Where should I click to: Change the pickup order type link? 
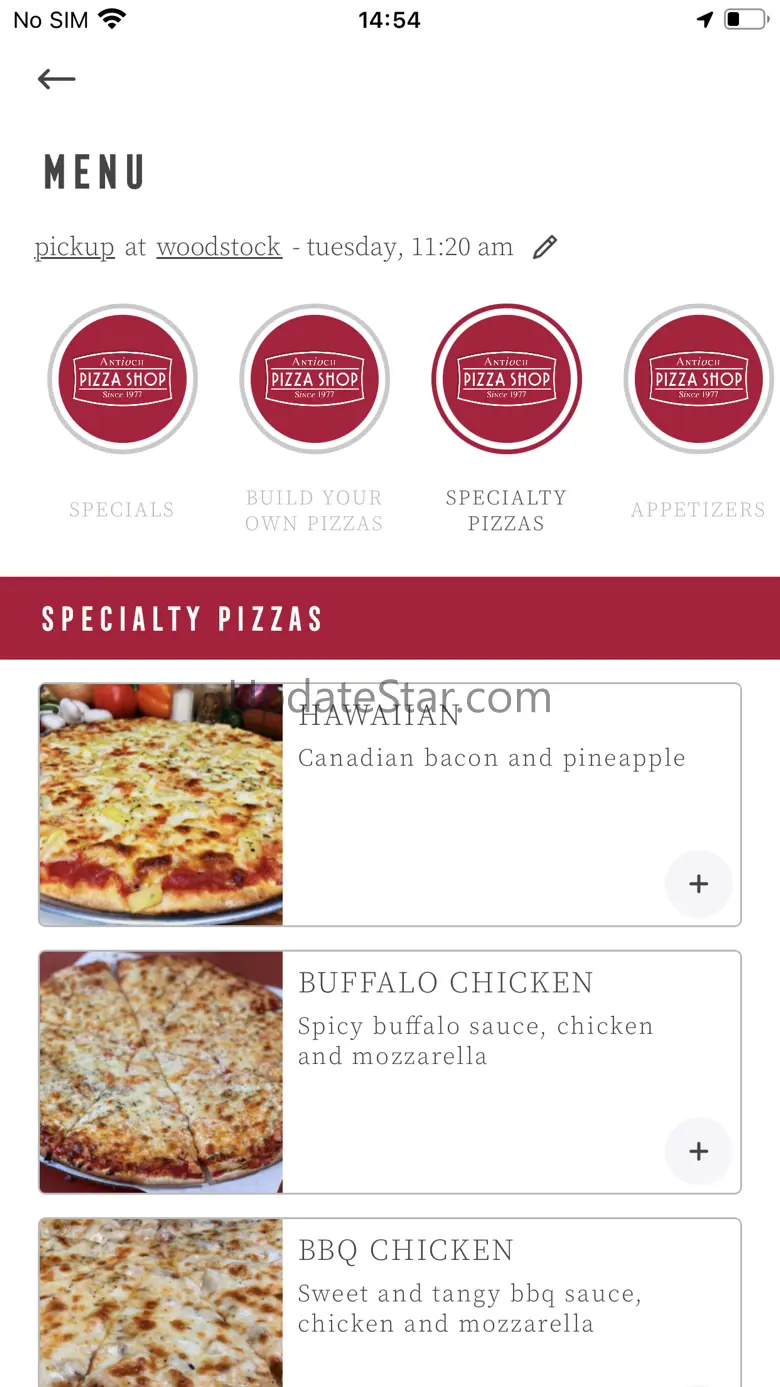(x=74, y=247)
